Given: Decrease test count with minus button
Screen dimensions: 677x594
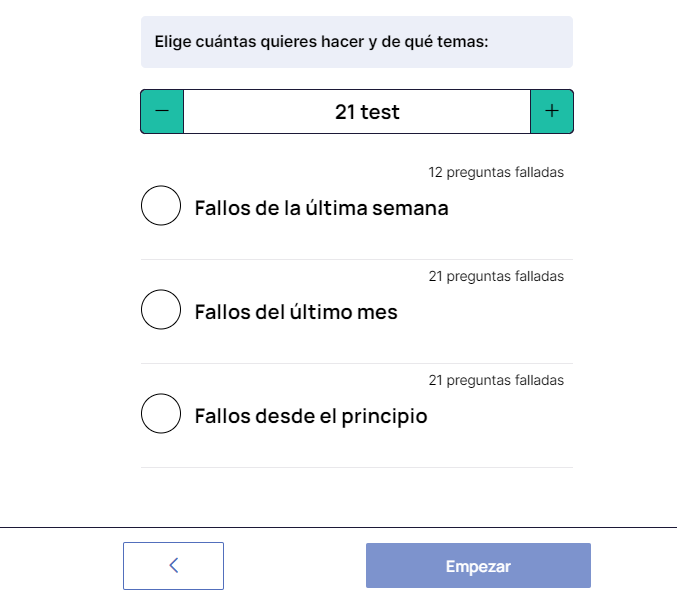Looking at the screenshot, I should click(x=162, y=112).
